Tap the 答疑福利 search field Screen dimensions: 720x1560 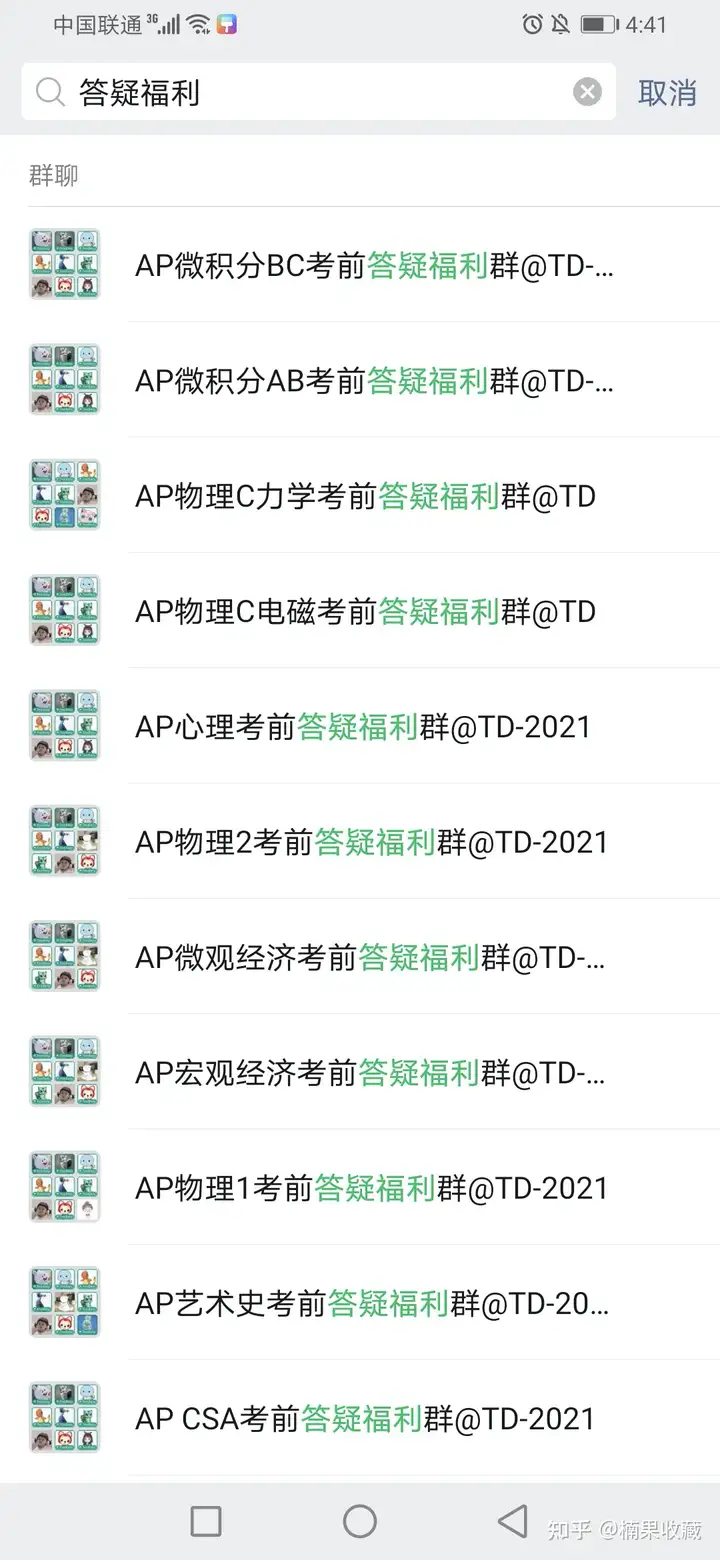coord(300,92)
